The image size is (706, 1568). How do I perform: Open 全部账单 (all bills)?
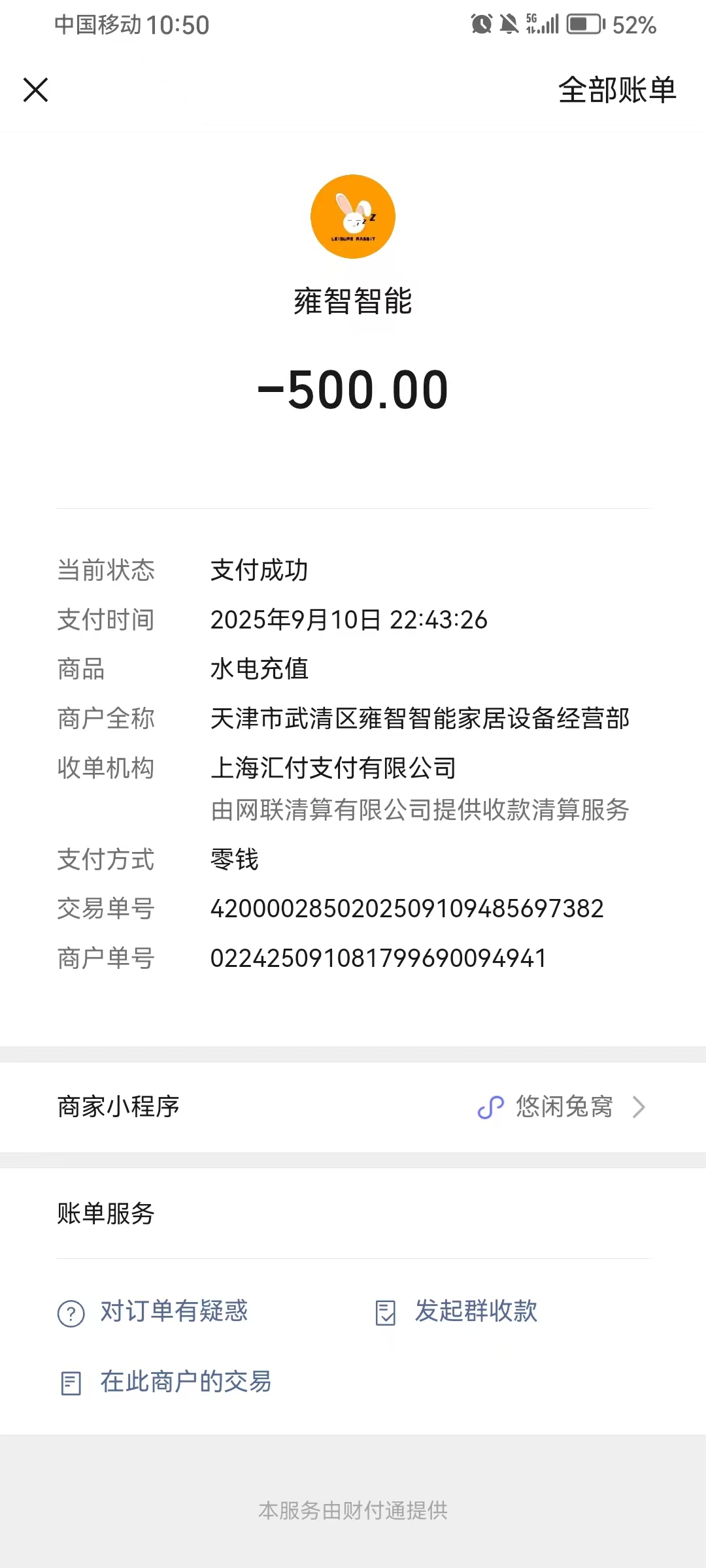[616, 90]
